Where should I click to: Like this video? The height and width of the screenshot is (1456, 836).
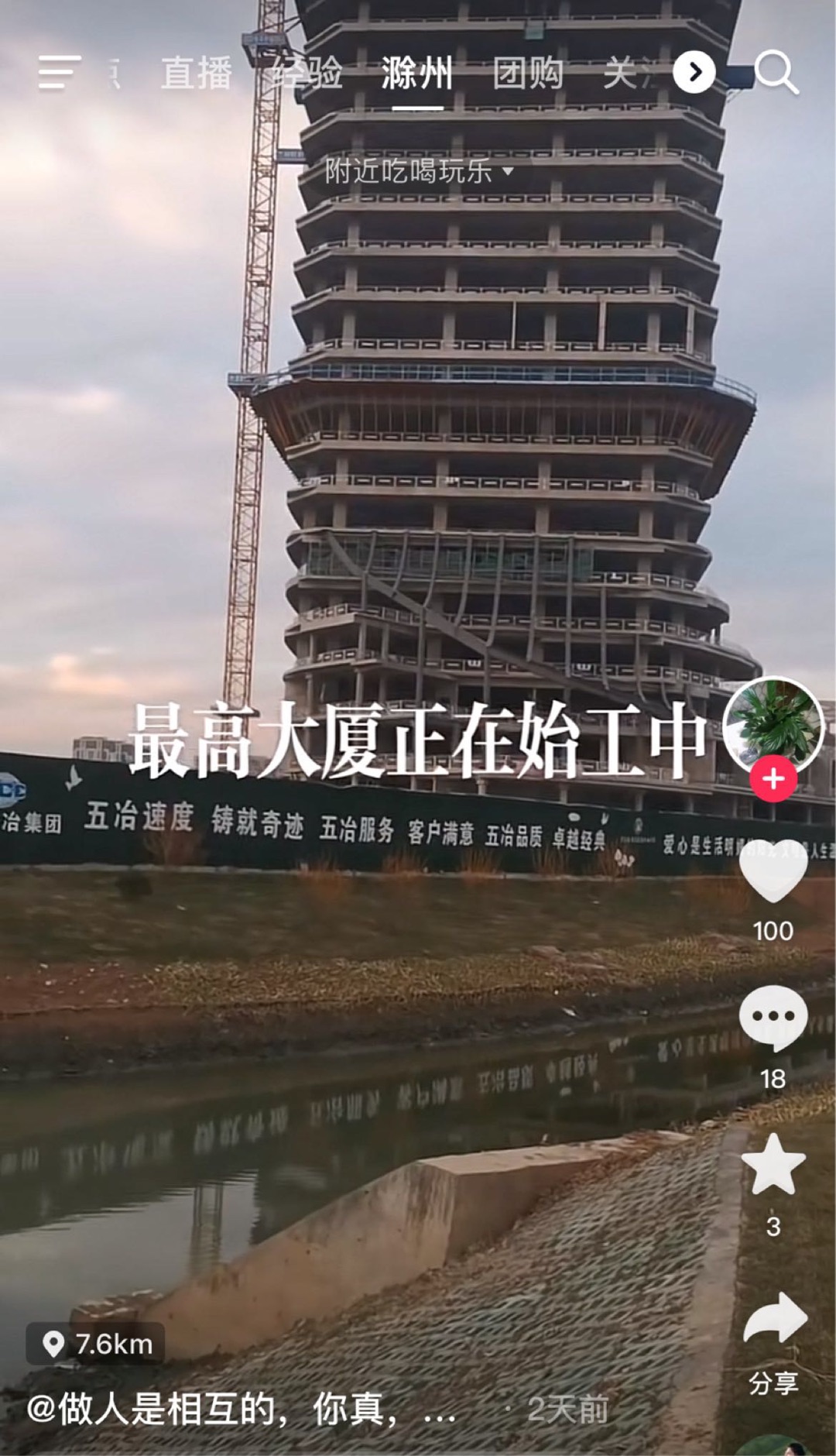(773, 871)
